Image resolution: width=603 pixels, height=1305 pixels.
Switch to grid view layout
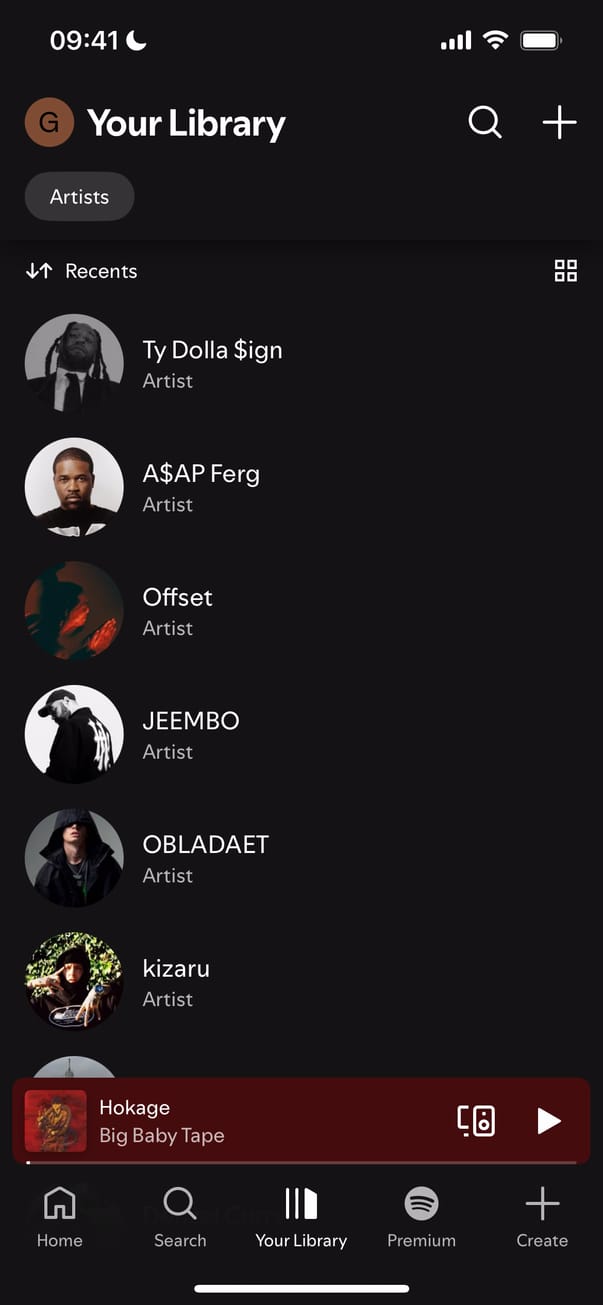click(565, 271)
